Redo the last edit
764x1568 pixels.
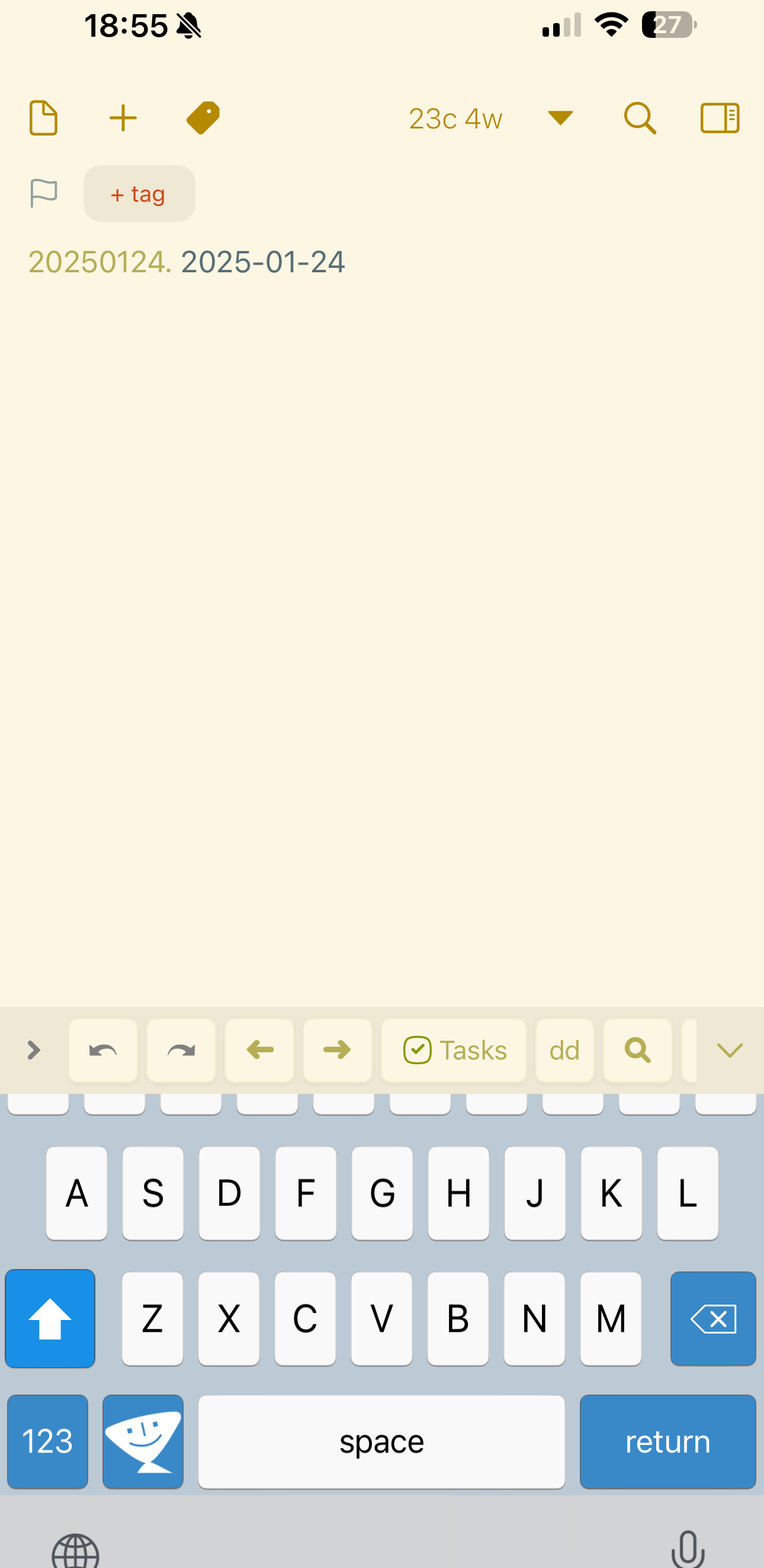tap(181, 1050)
